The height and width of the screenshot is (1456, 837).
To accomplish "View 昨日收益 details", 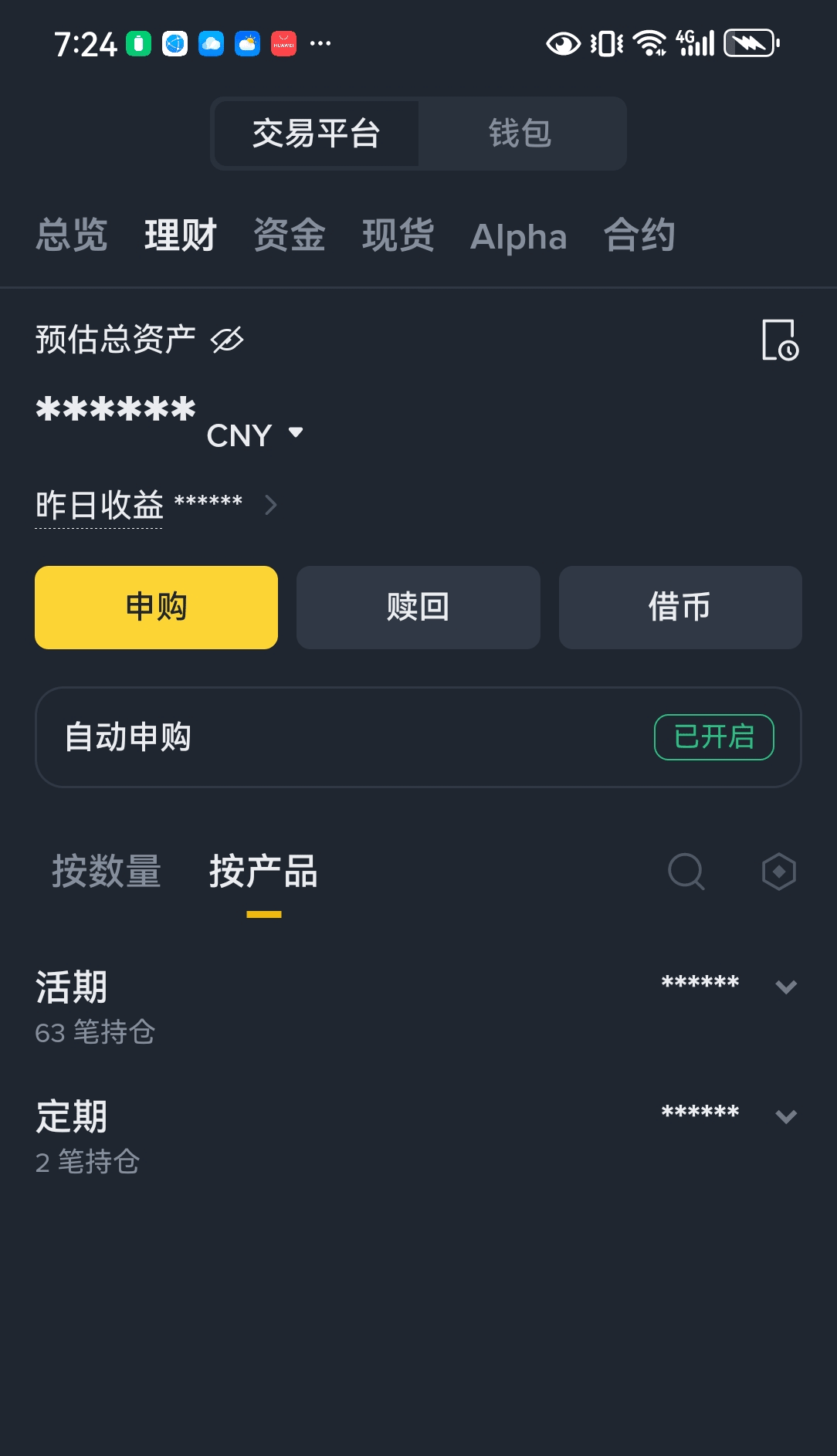I will tap(156, 506).
